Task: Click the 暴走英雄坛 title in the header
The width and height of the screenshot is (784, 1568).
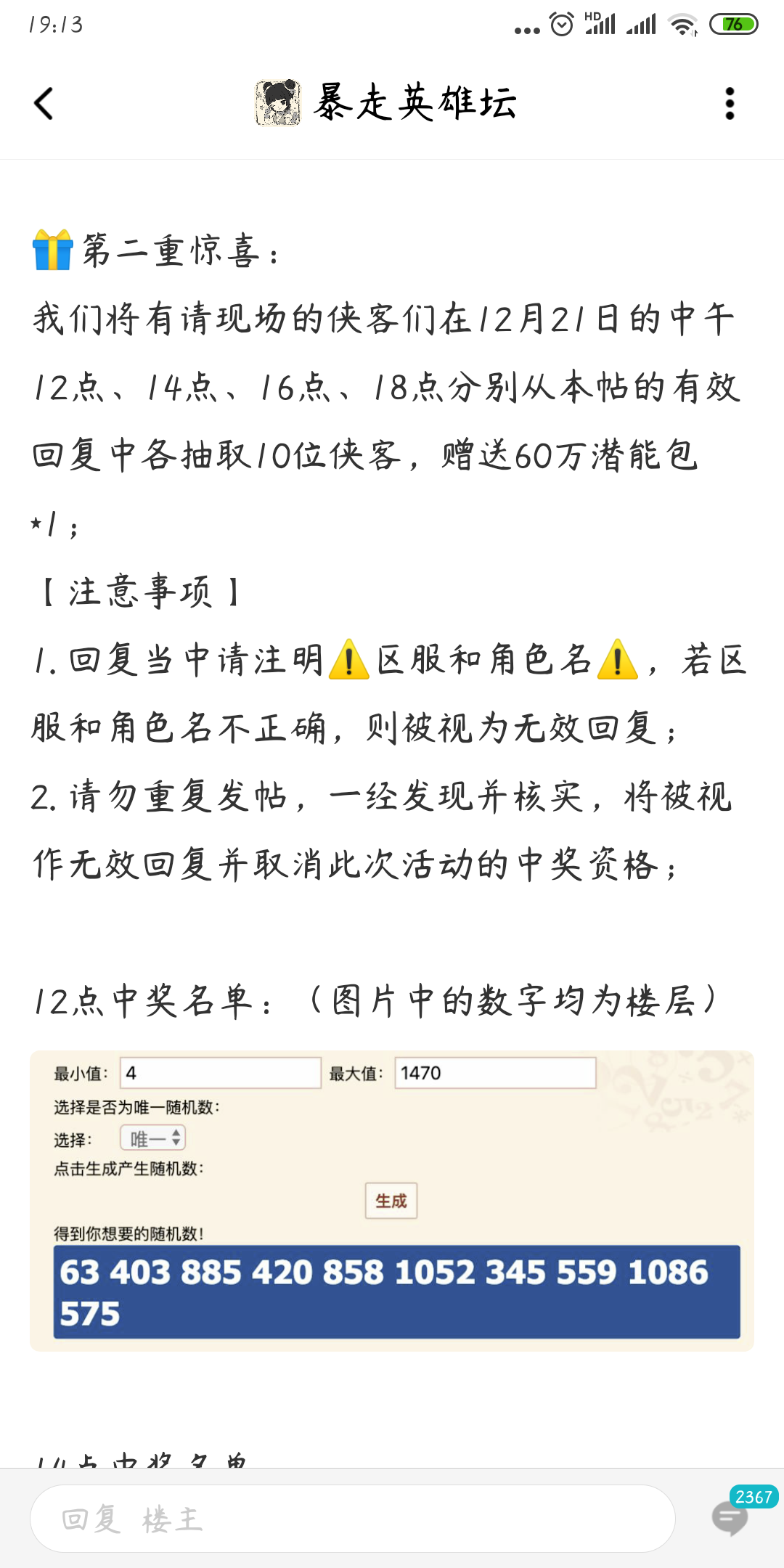Action: coord(417,102)
